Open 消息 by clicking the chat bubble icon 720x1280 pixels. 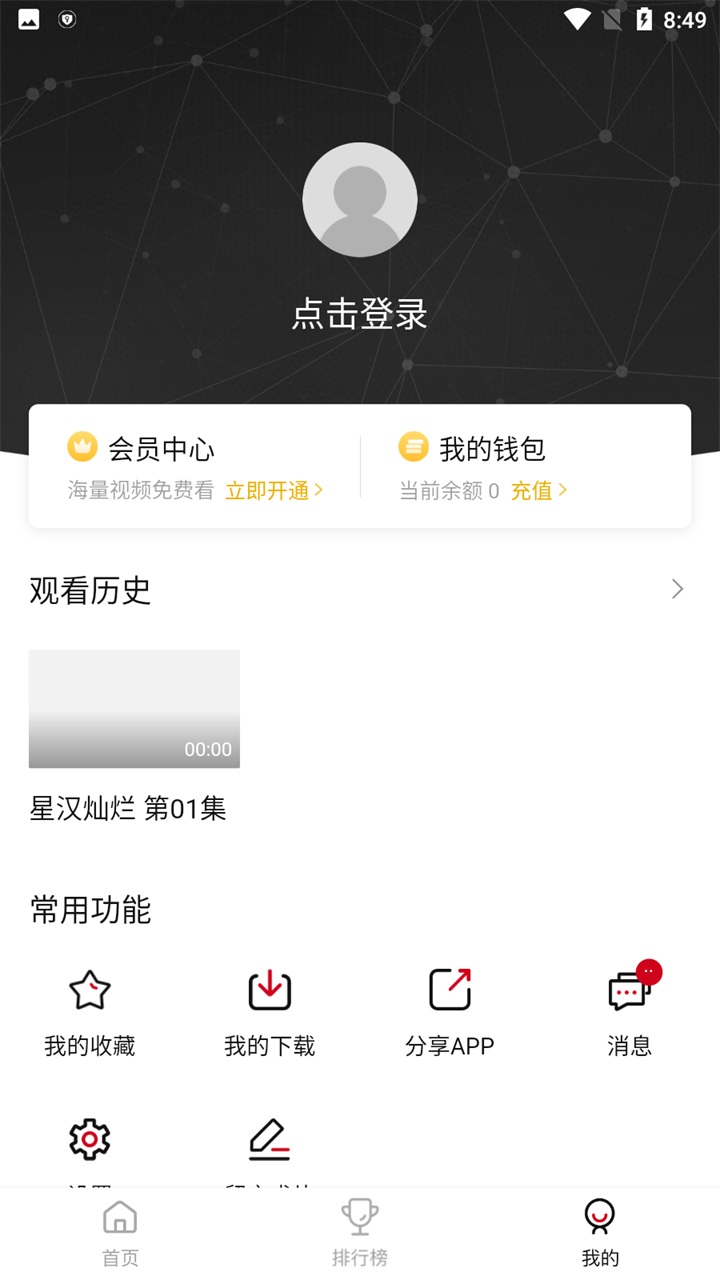pos(629,991)
